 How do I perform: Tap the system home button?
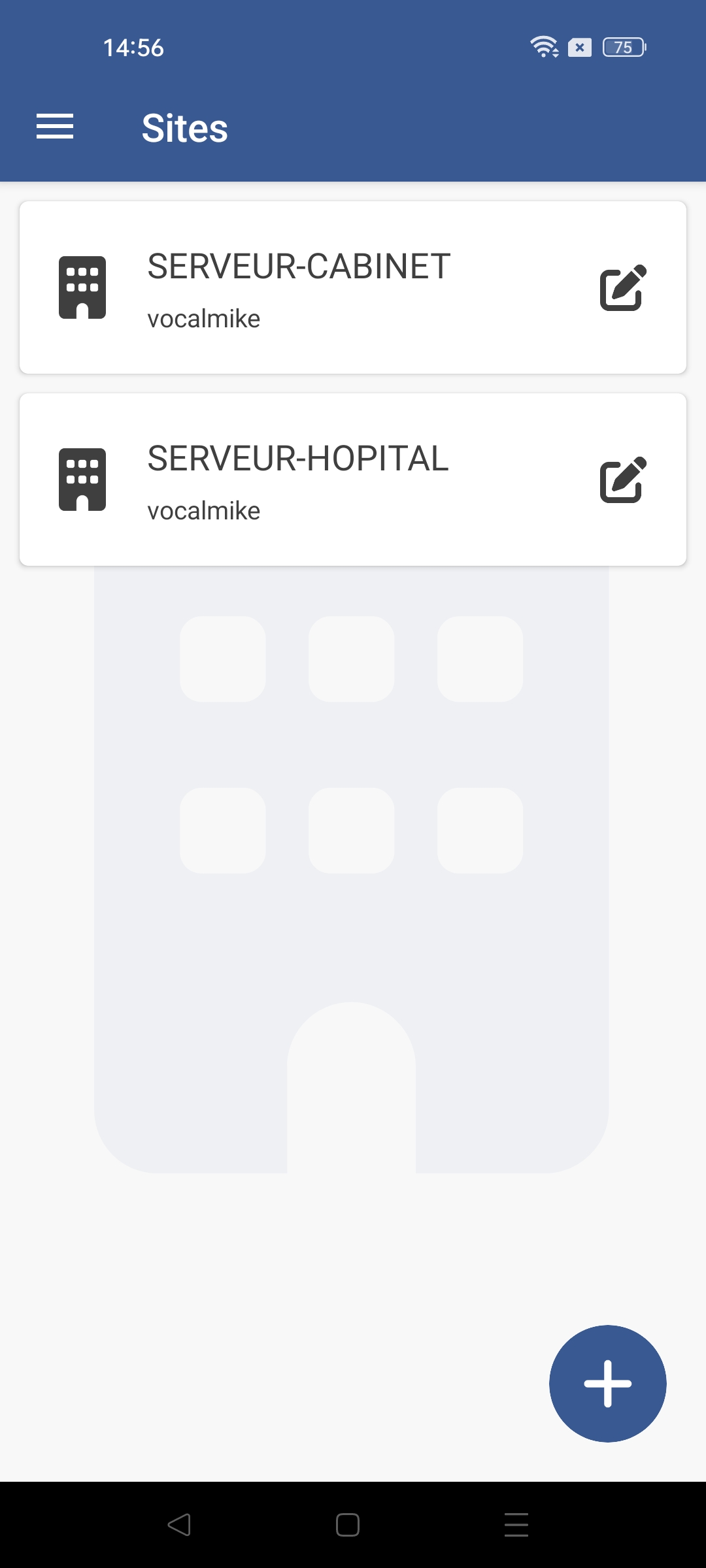[348, 1525]
